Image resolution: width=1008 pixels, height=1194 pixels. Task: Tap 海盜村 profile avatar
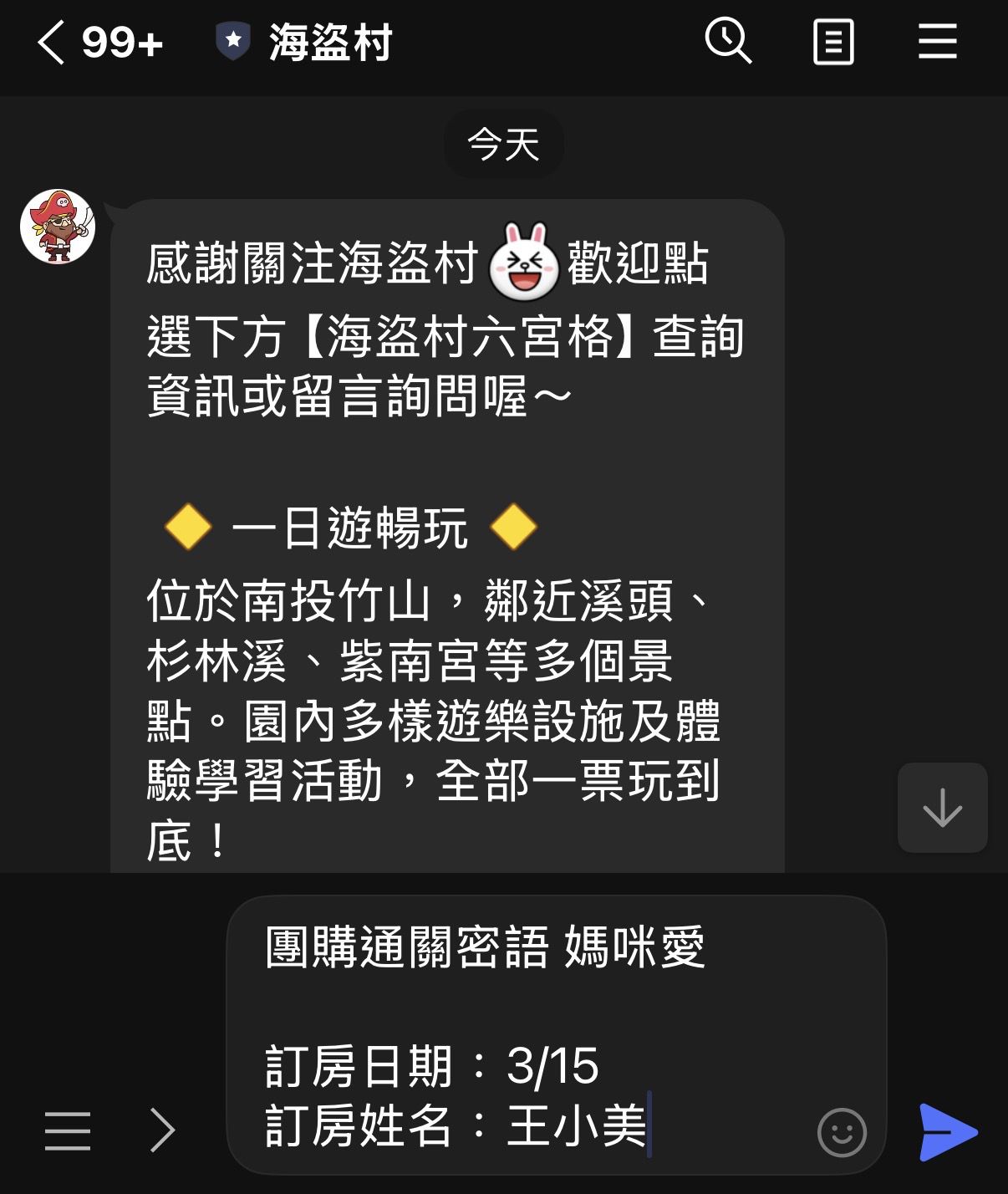coord(58,227)
